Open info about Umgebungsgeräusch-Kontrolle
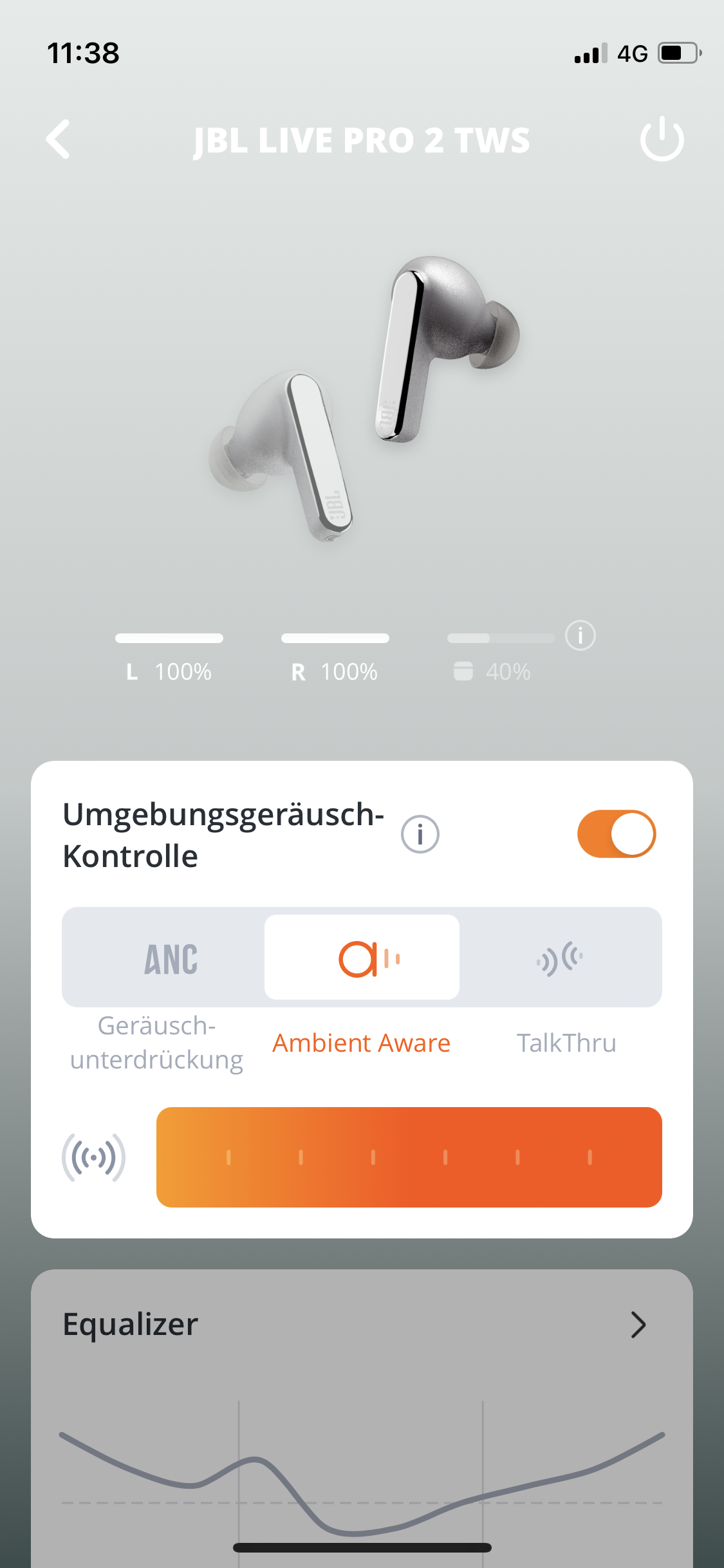Image resolution: width=724 pixels, height=1568 pixels. [x=420, y=834]
